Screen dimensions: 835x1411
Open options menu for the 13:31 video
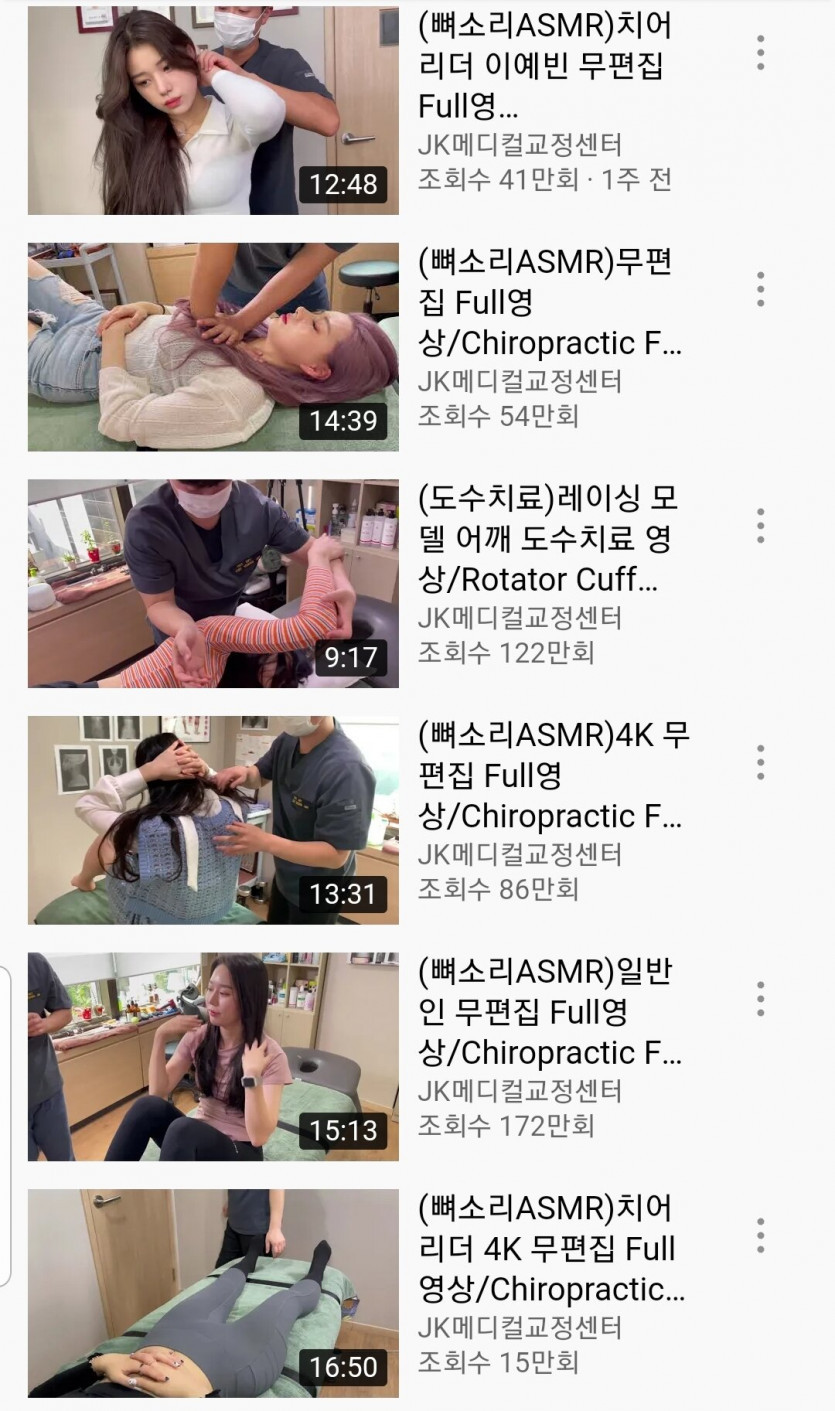[761, 762]
